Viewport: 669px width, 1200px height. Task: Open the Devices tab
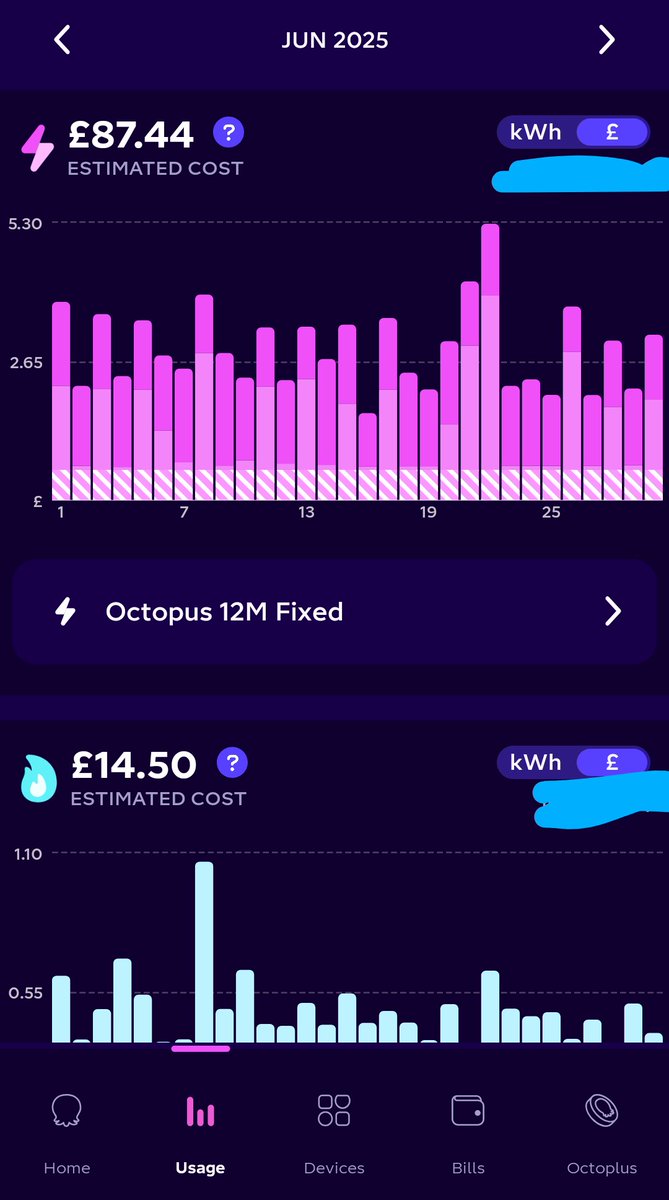coord(334,1130)
